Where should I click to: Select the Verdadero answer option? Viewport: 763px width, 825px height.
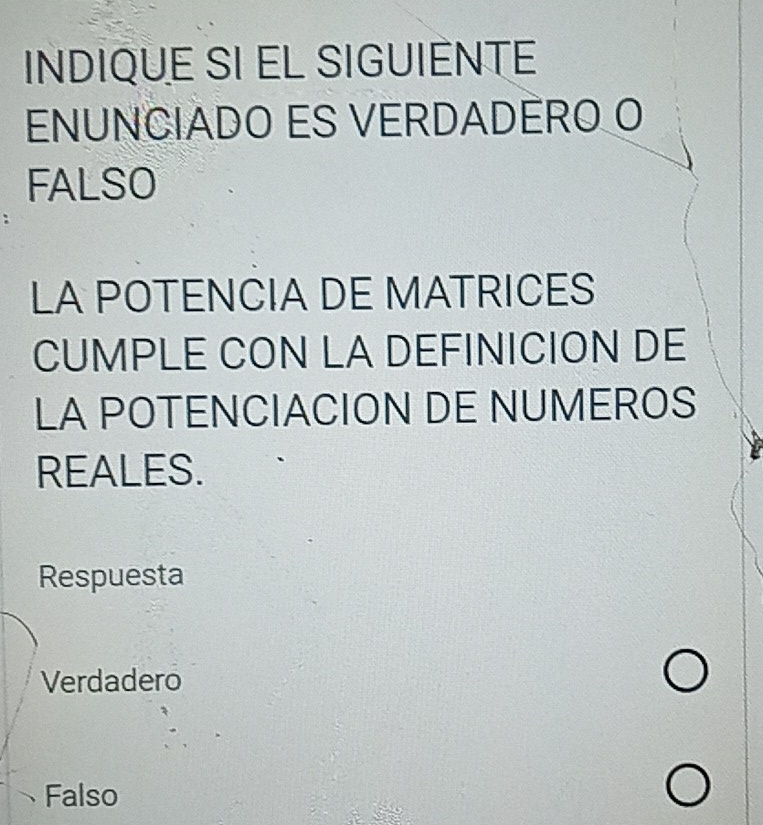[x=689, y=677]
